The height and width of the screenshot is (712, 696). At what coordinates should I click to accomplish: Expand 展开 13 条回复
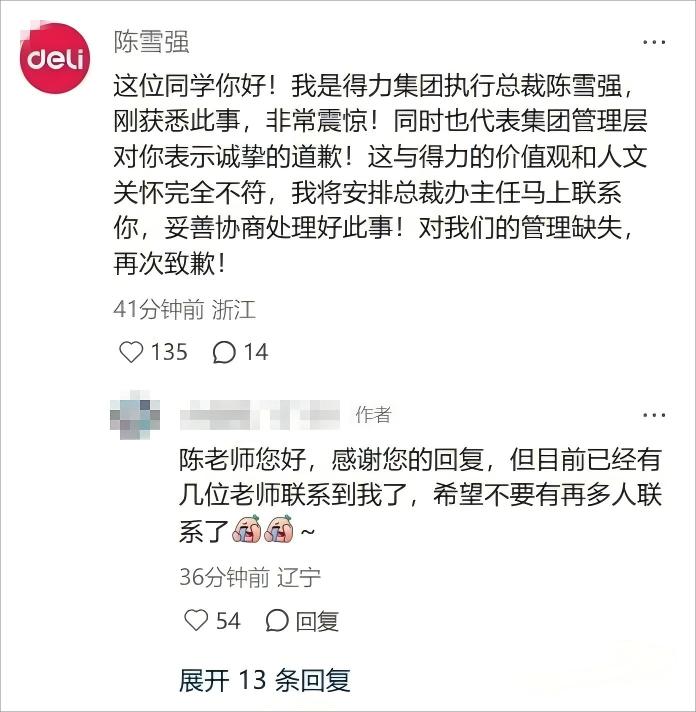[265, 681]
